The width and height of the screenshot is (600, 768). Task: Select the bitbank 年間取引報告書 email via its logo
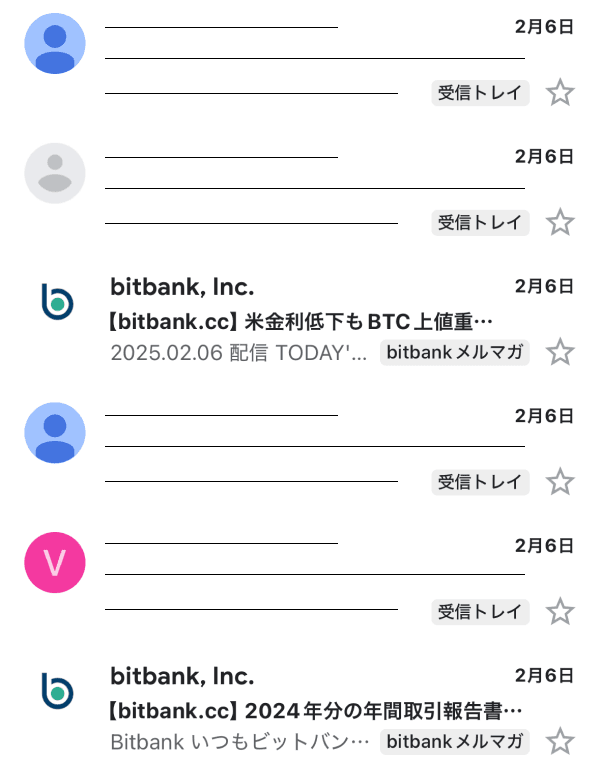[x=56, y=691]
